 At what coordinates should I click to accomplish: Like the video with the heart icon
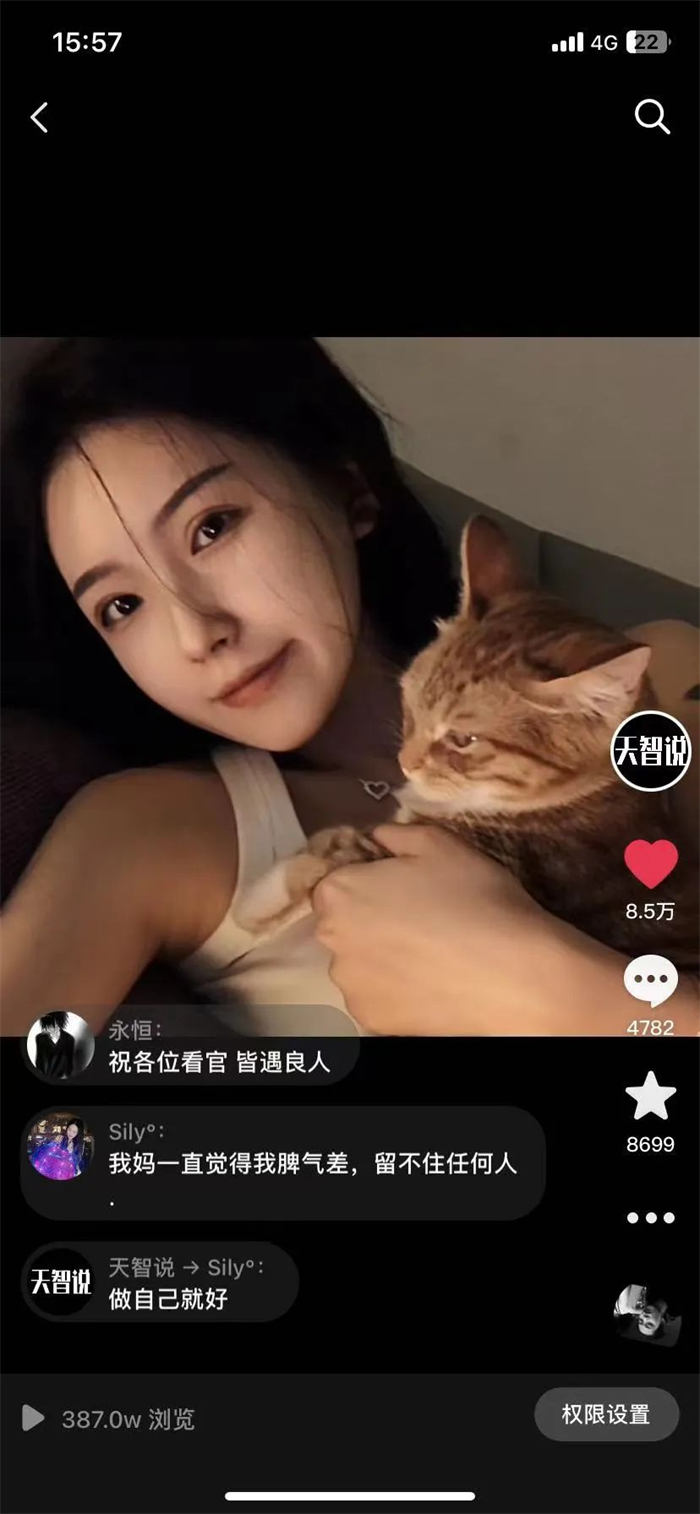click(x=651, y=864)
